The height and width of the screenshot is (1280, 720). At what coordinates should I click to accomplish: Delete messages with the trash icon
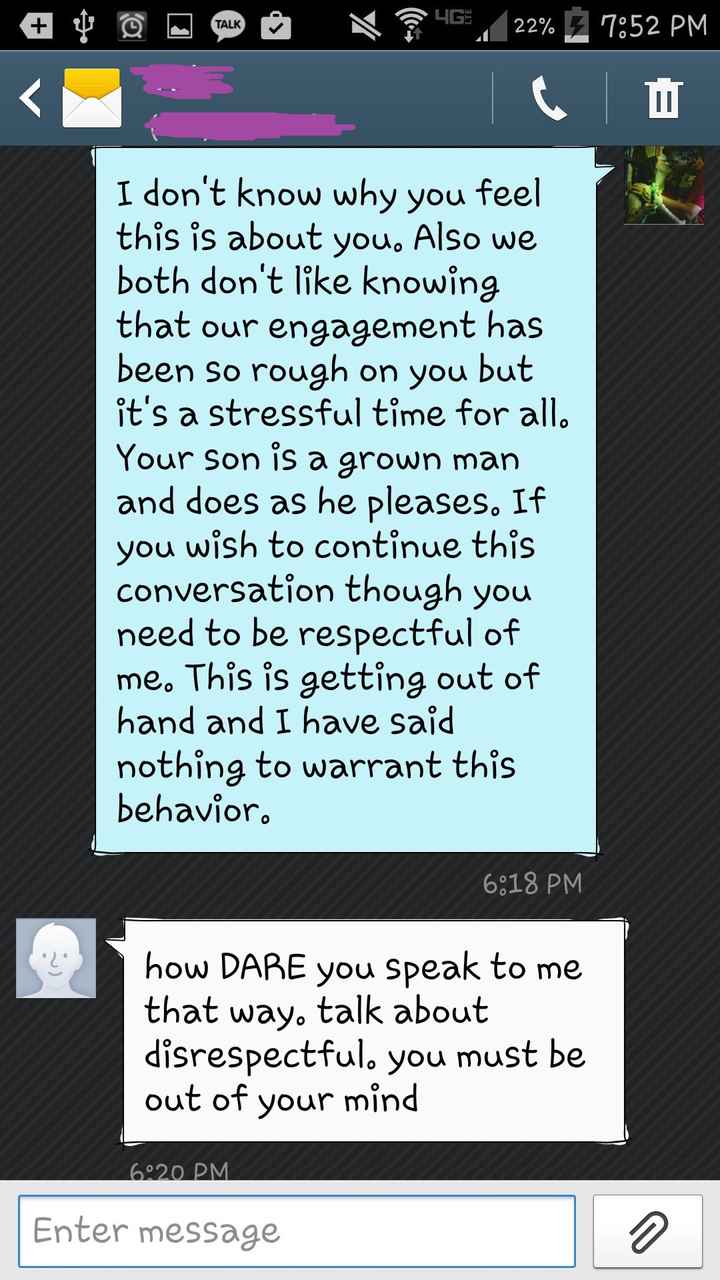[663, 98]
